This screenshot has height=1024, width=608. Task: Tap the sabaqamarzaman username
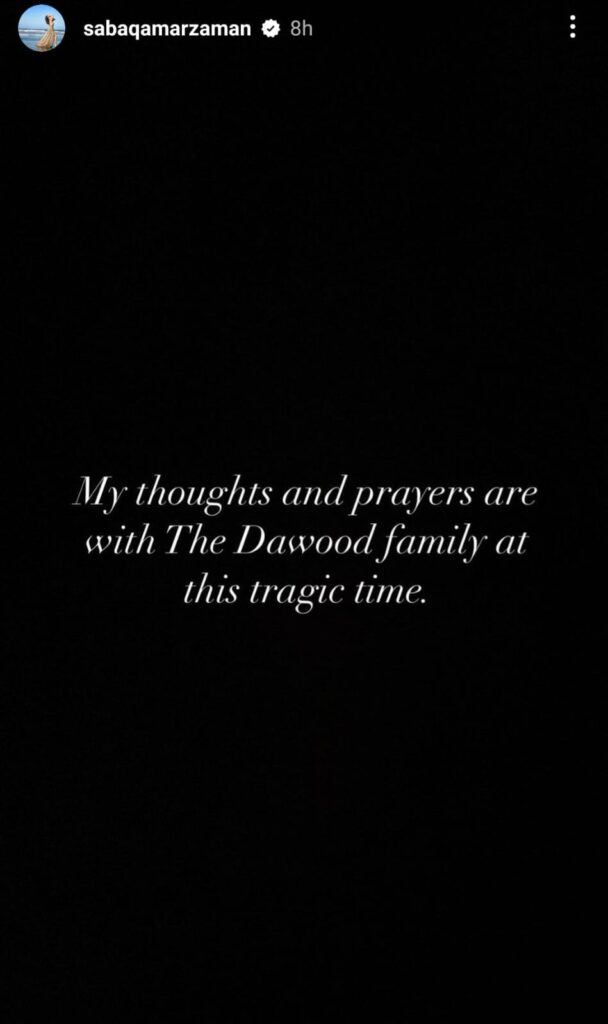pyautogui.click(x=167, y=29)
